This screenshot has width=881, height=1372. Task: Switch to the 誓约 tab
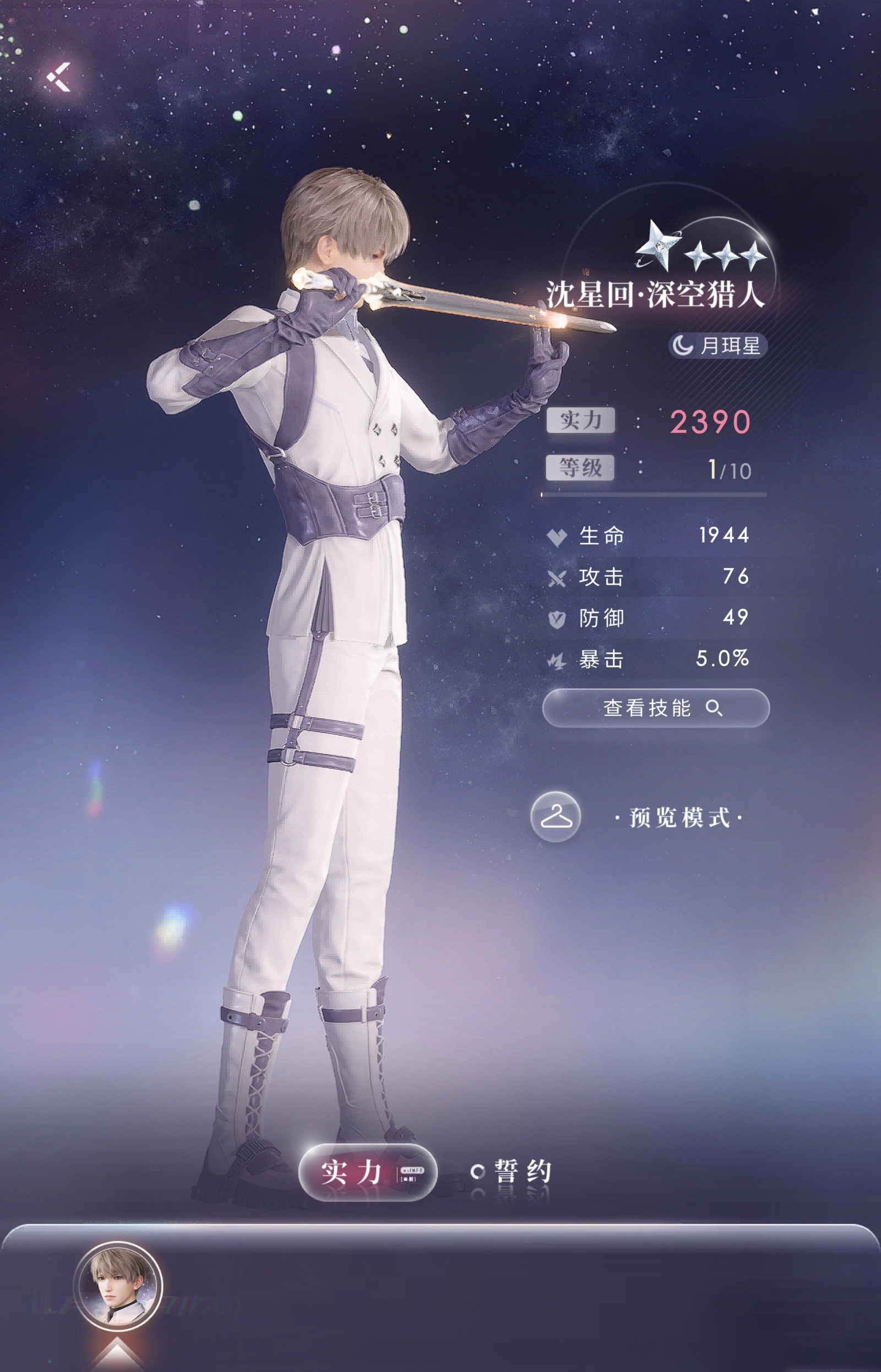tap(512, 1171)
